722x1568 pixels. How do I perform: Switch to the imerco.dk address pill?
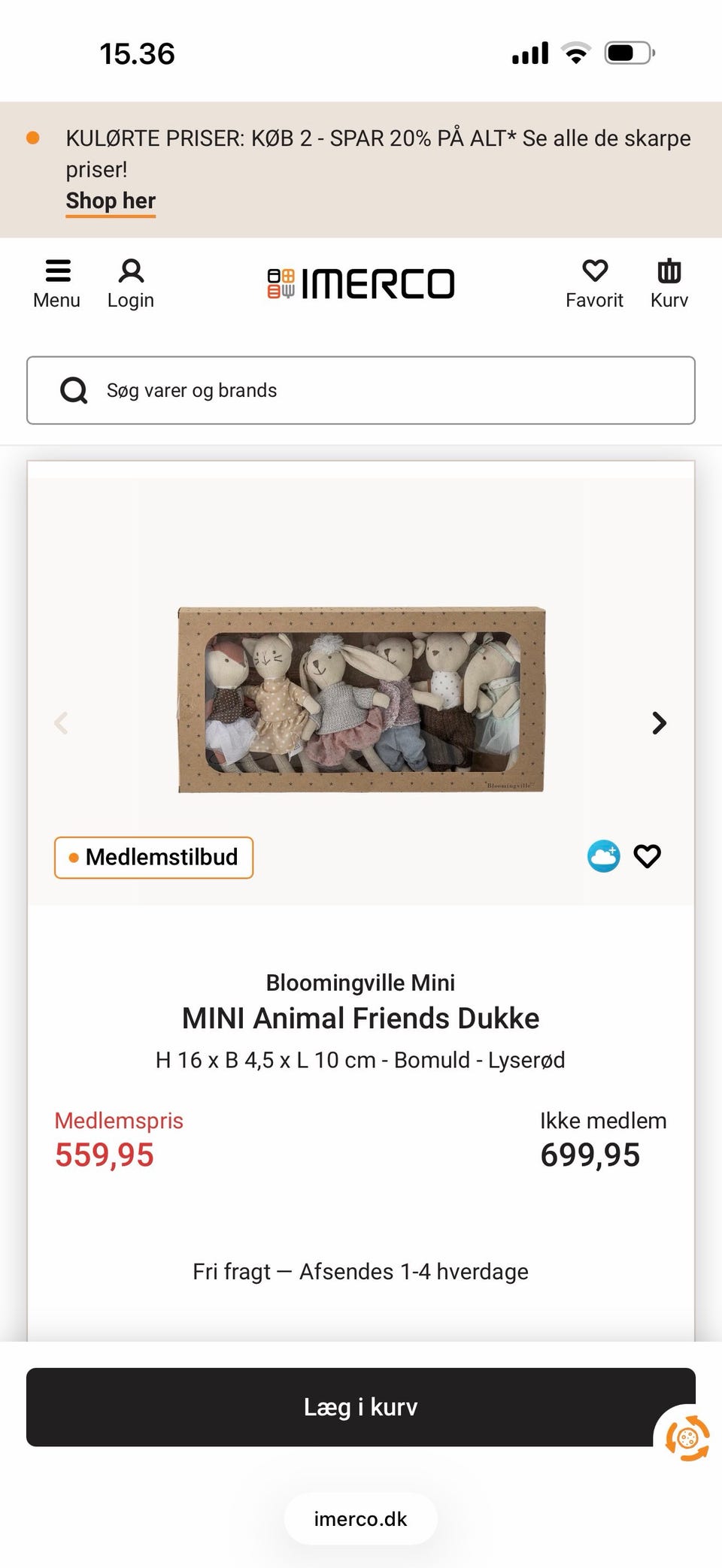click(x=360, y=1518)
